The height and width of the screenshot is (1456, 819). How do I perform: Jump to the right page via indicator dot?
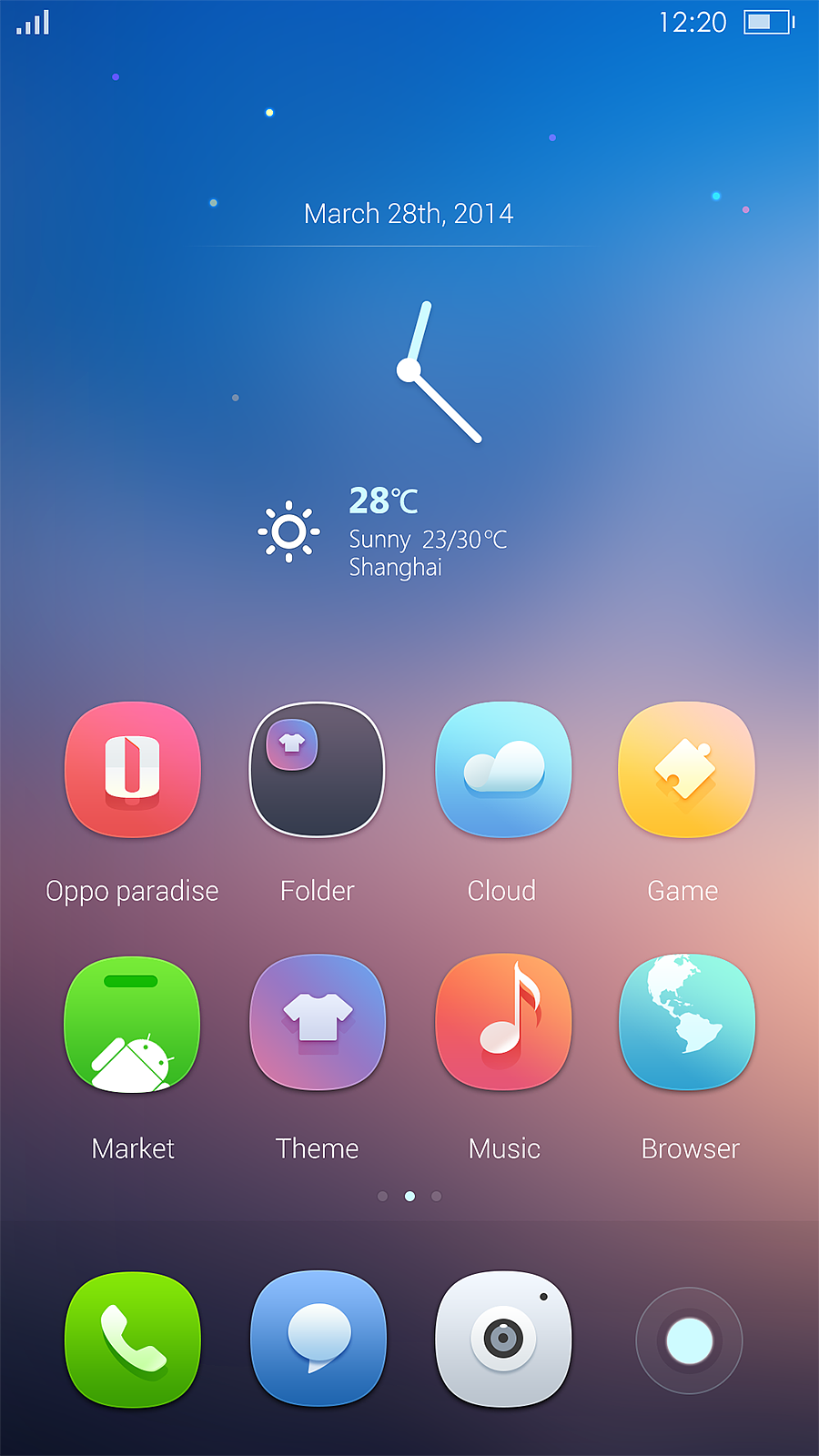click(x=436, y=1196)
